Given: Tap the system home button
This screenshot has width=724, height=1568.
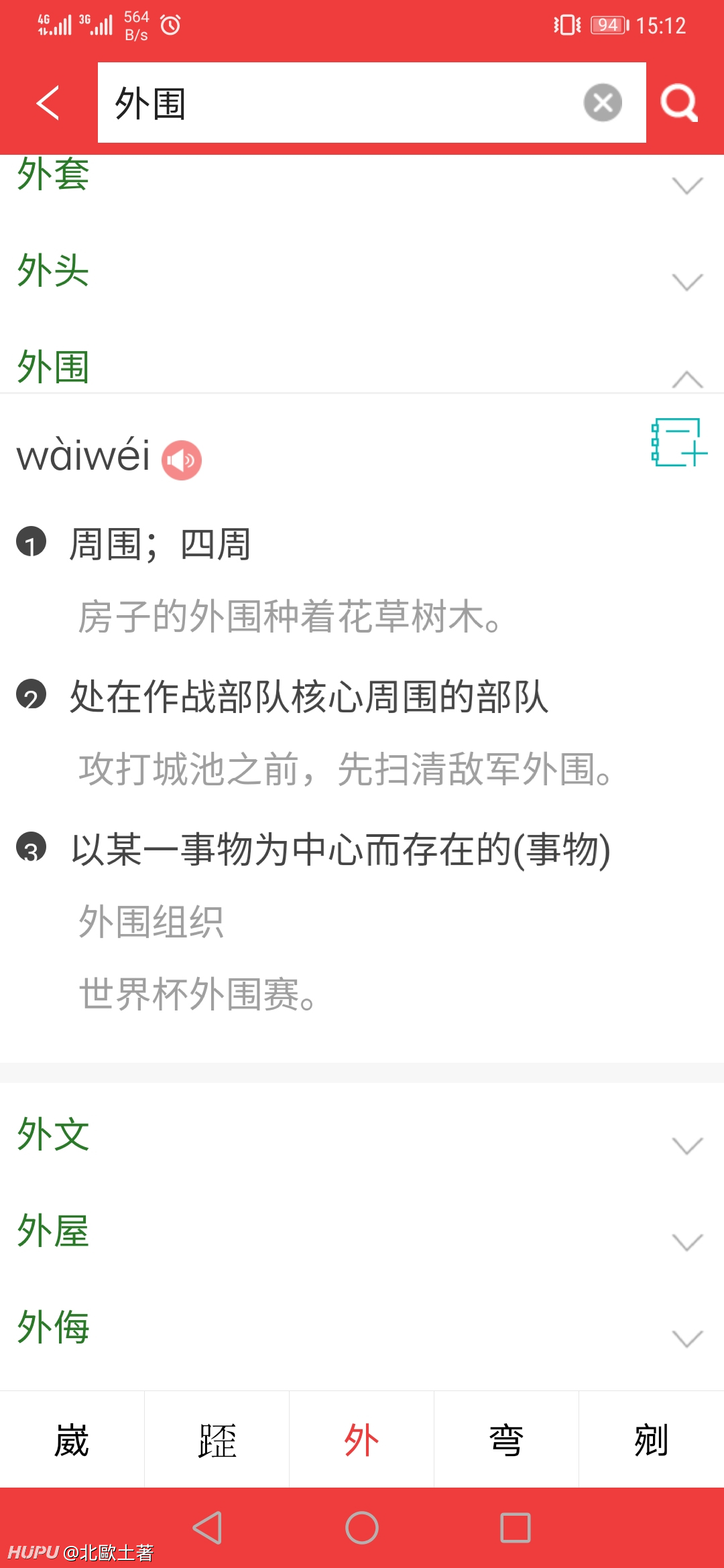Looking at the screenshot, I should point(362,1528).
